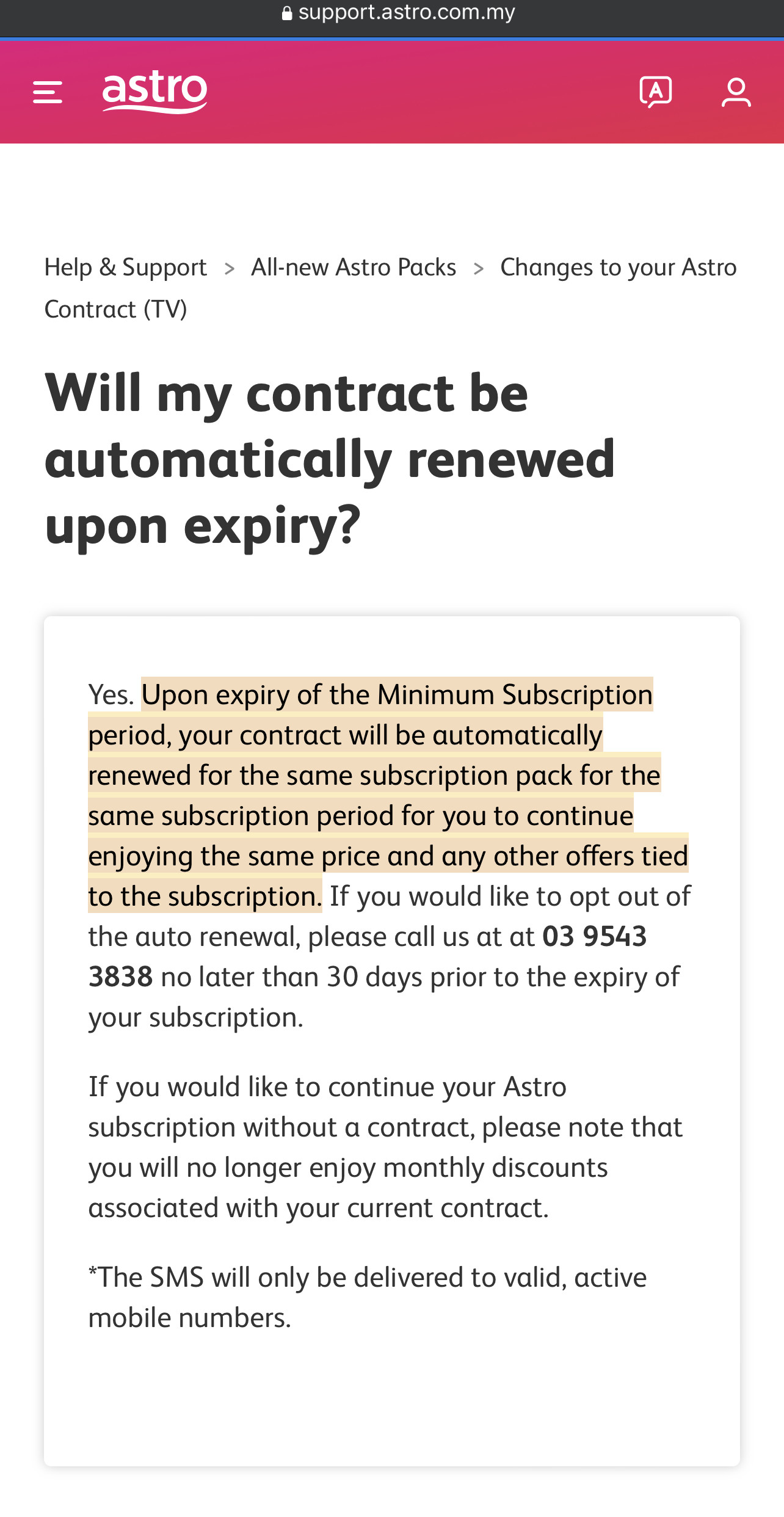Open the user account icon
Screen dimensions: 784x1517
tap(736, 92)
